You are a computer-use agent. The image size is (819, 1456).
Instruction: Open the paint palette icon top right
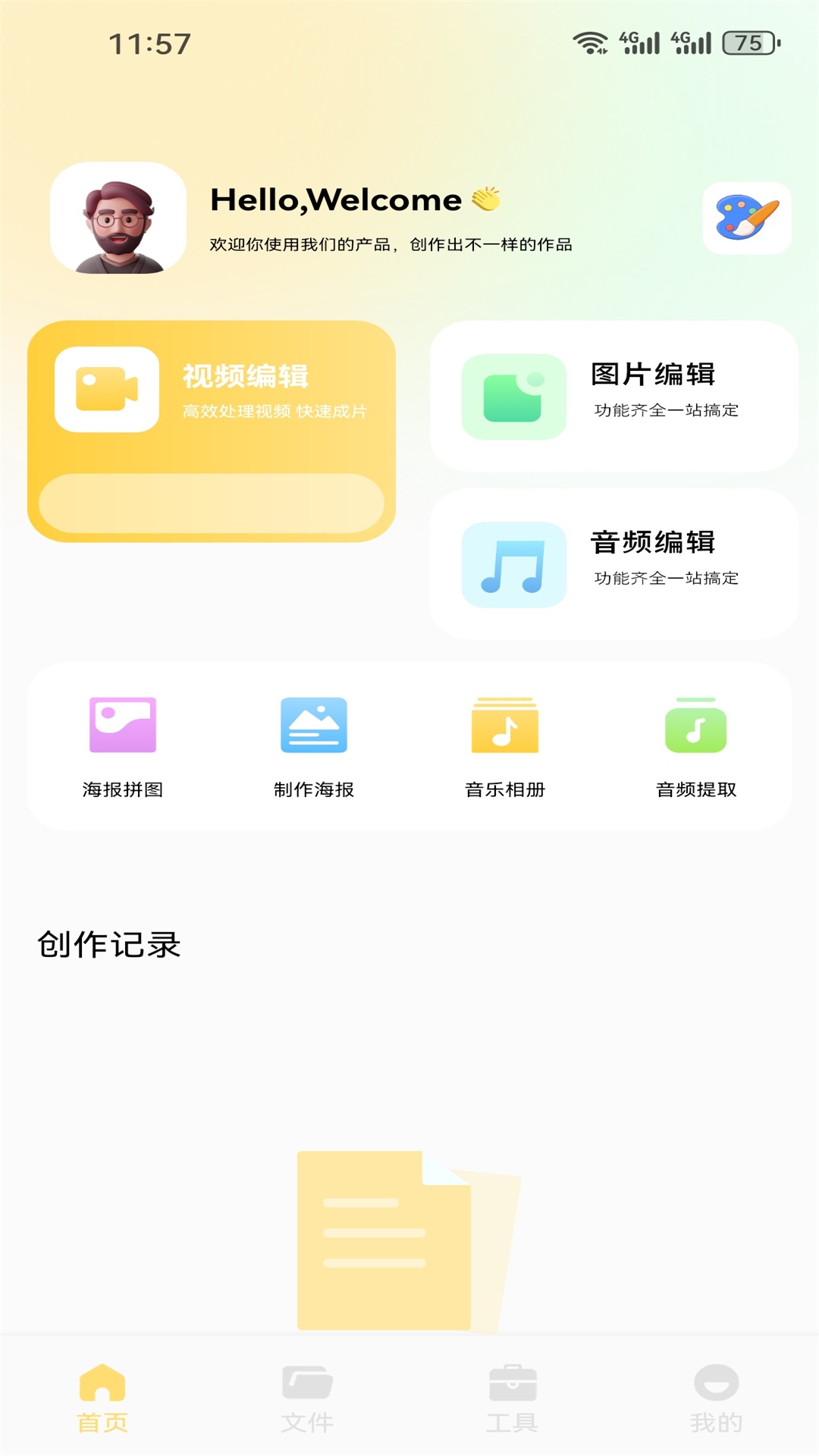click(747, 218)
